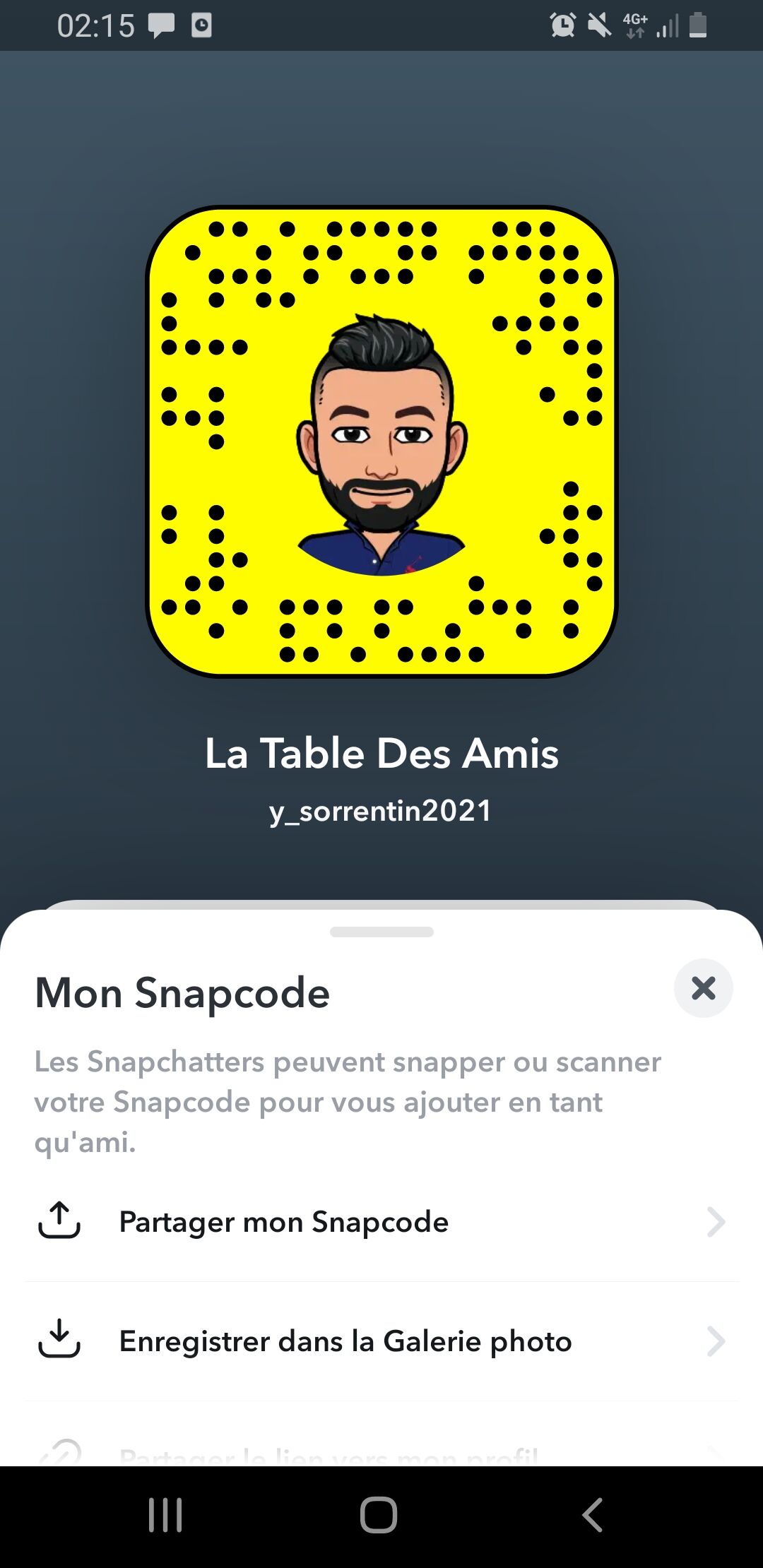Tap the download icon for saving Snapcode
Screen dimensions: 763x1568
[x=61, y=1341]
